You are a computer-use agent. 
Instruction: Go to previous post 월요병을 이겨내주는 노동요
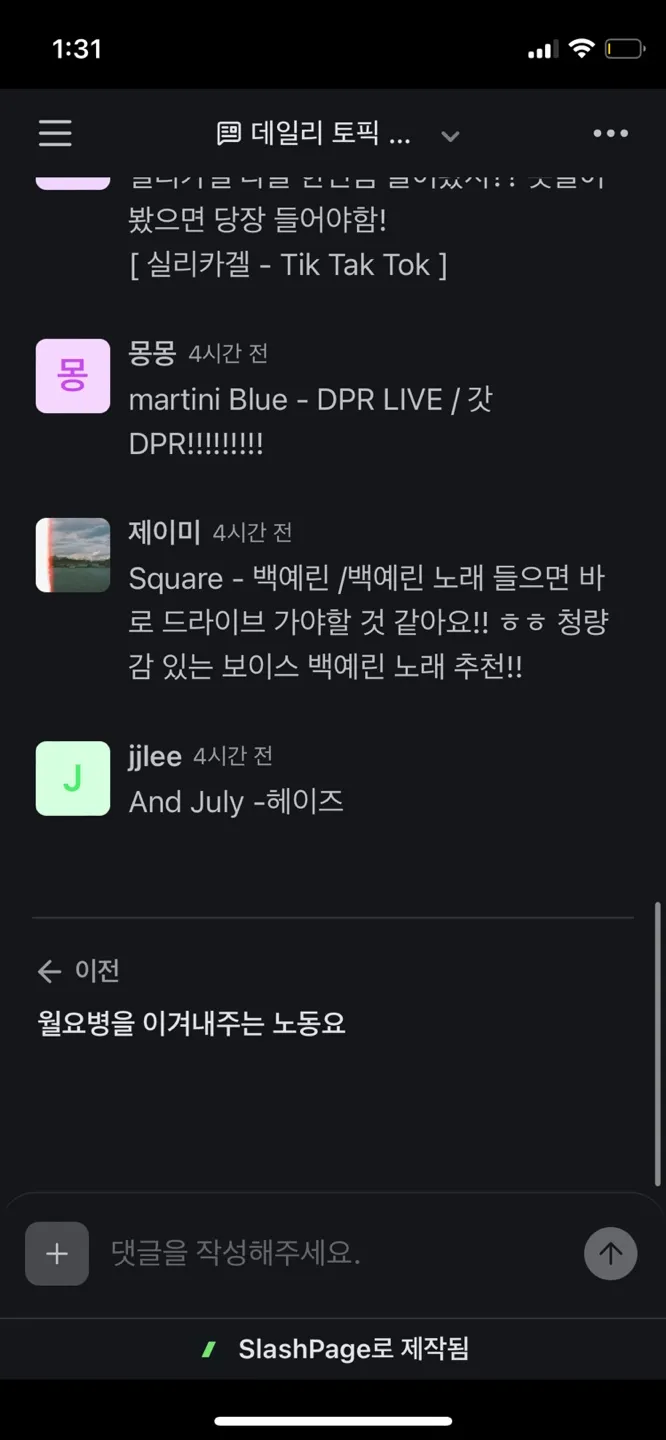[x=192, y=1024]
